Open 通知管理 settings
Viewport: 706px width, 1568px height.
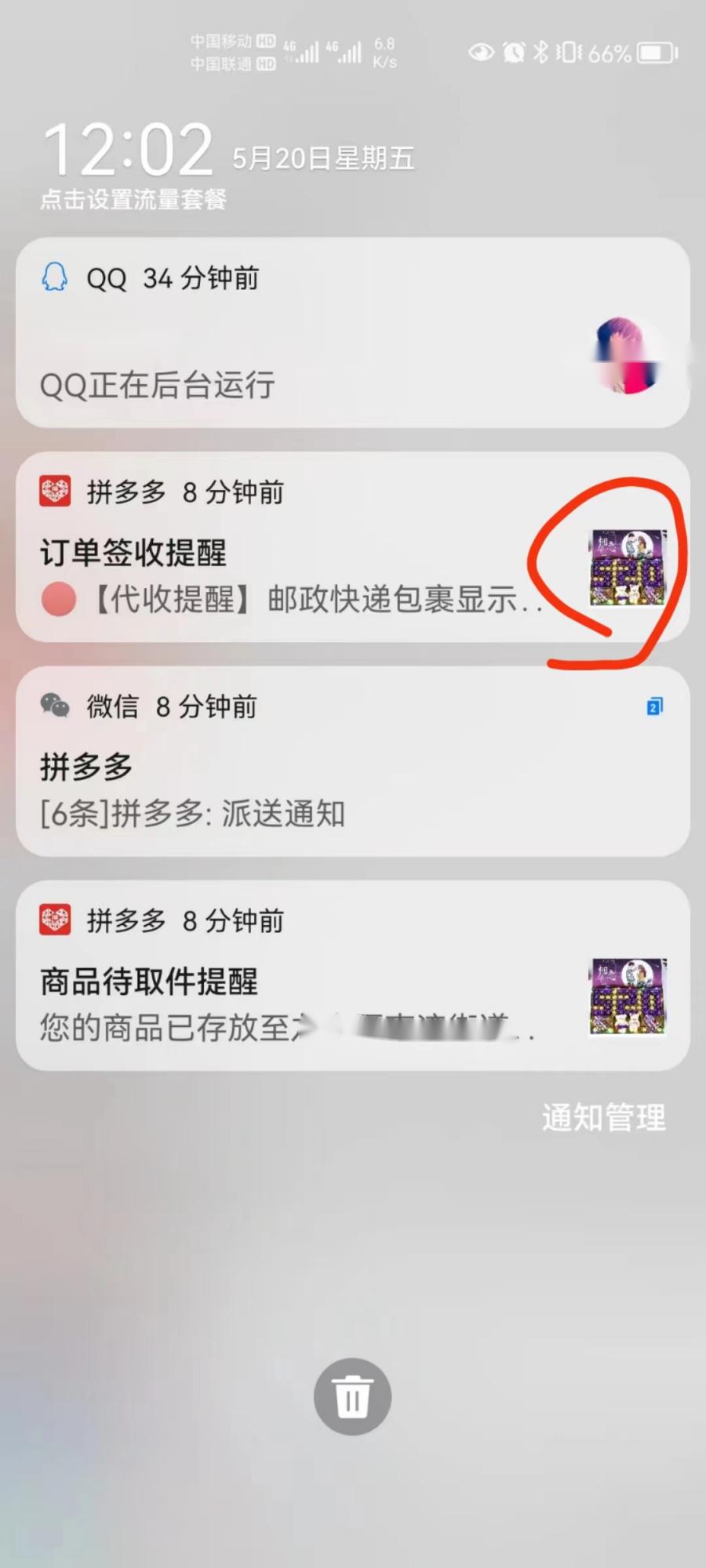point(603,1117)
